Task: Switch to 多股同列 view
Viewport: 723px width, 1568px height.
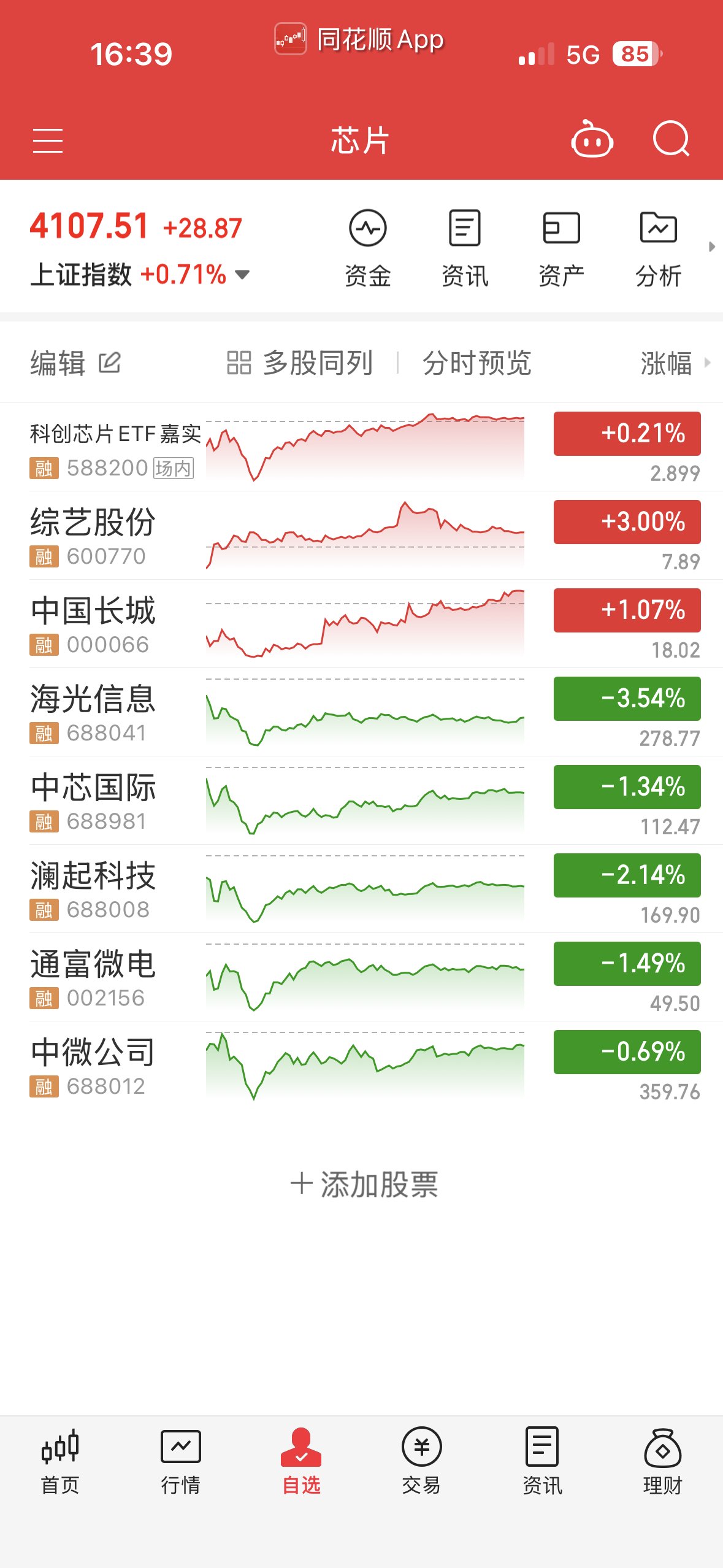Action: [x=299, y=363]
